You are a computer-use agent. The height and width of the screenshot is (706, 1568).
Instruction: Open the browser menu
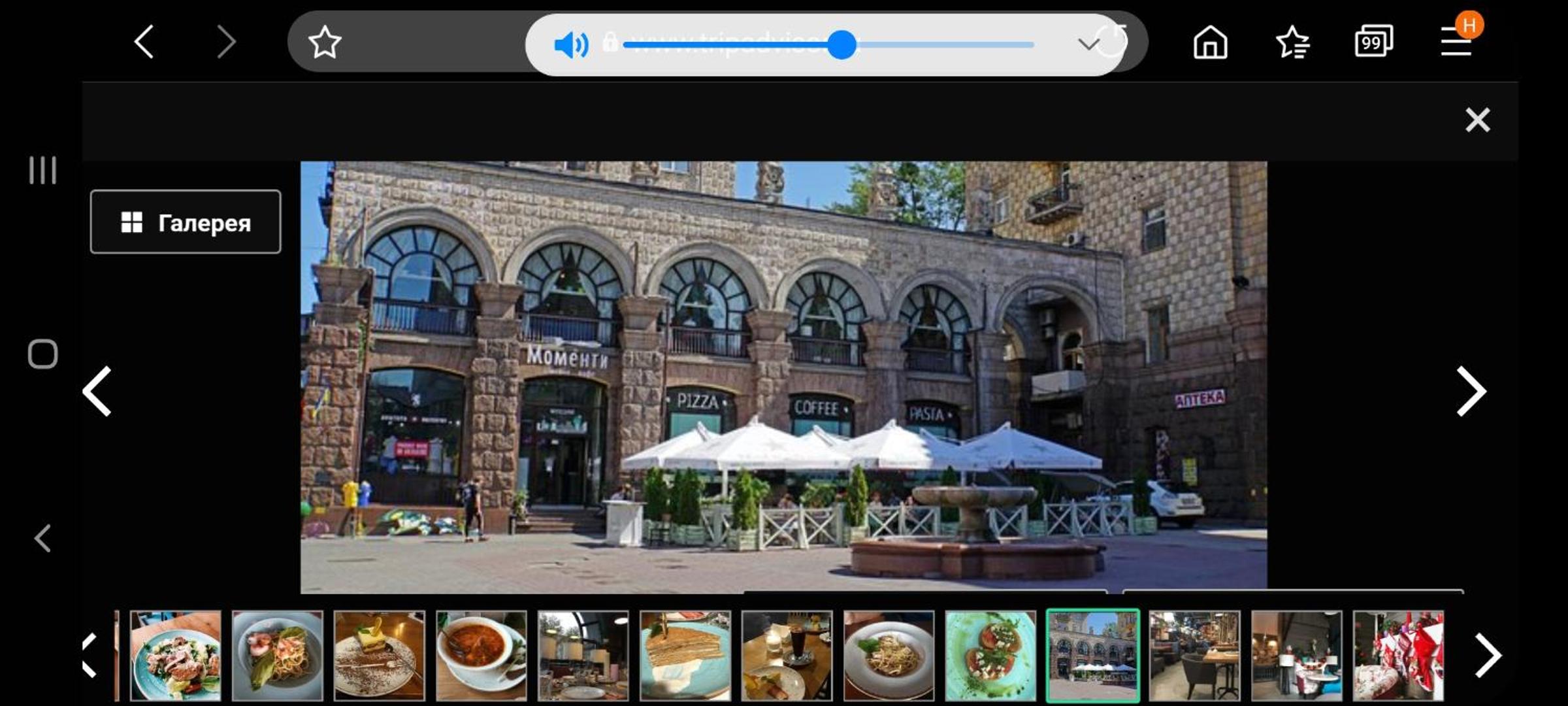1456,42
